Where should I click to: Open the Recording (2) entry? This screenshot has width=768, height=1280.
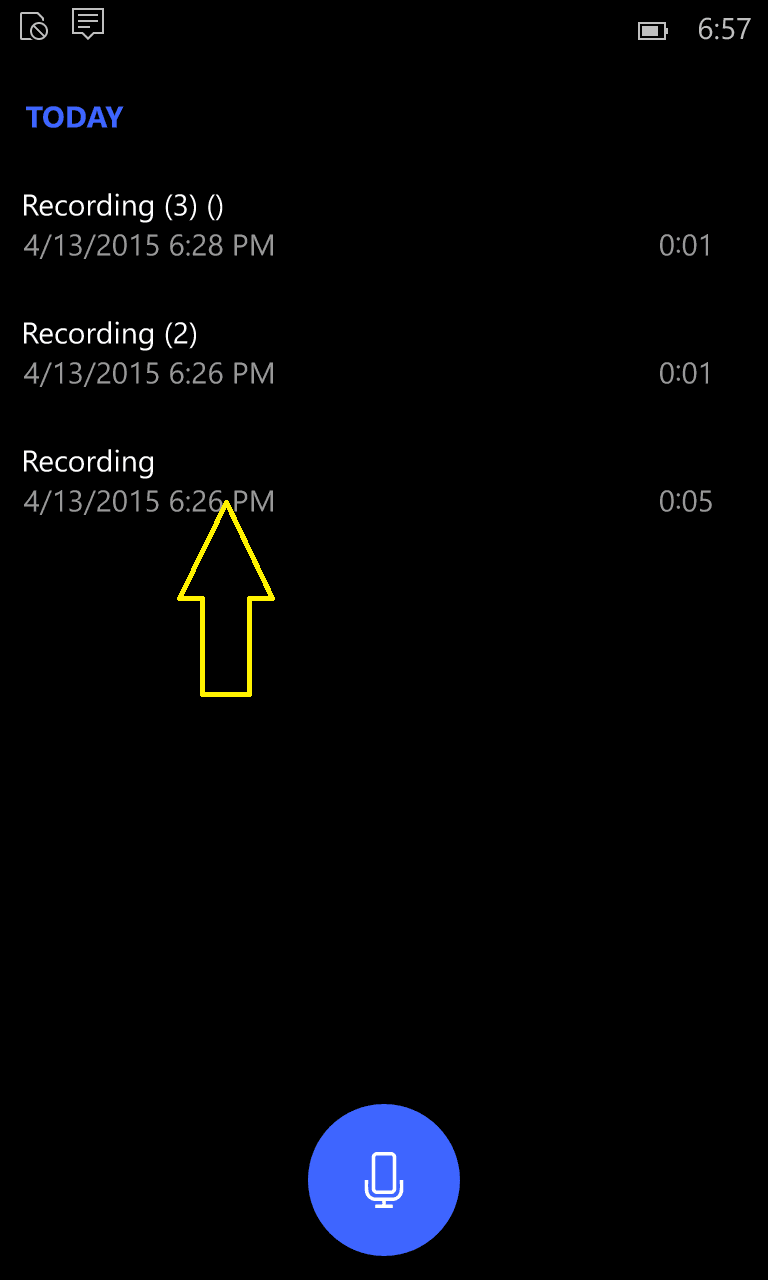point(384,353)
